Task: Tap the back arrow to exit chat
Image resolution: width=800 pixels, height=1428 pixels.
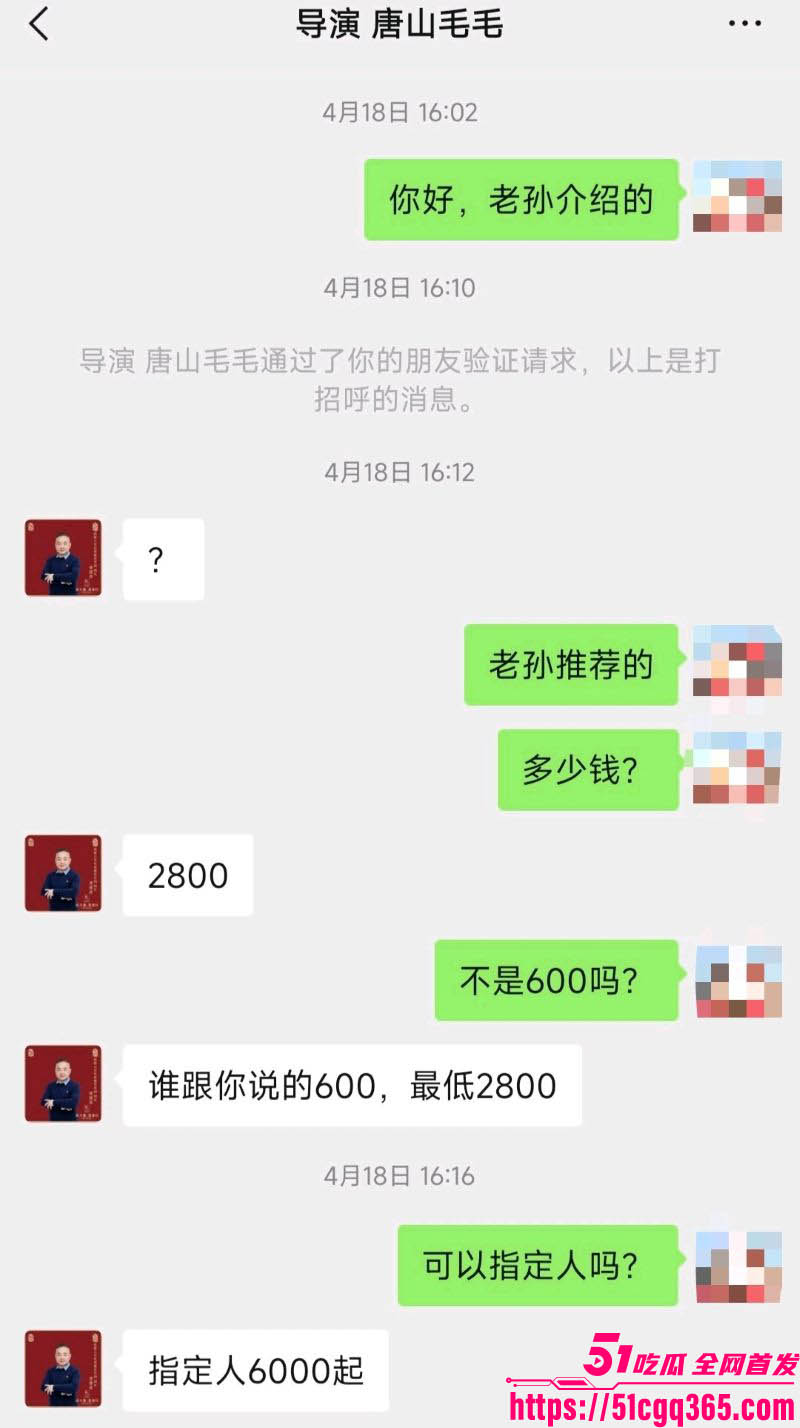Action: [38, 23]
